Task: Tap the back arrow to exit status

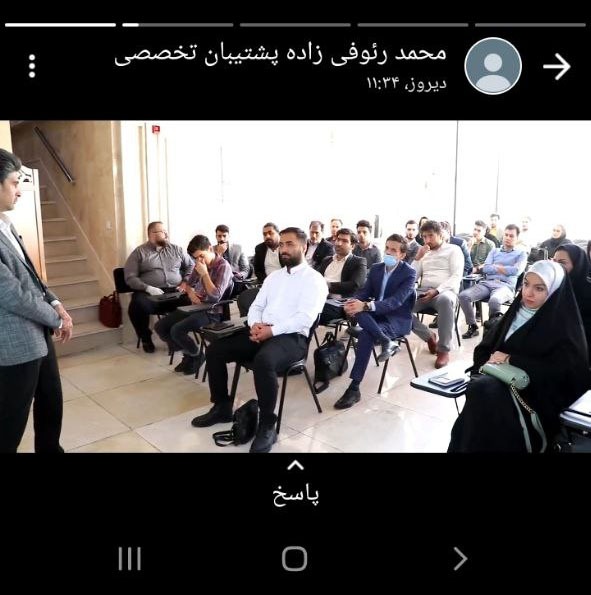Action: (556, 66)
